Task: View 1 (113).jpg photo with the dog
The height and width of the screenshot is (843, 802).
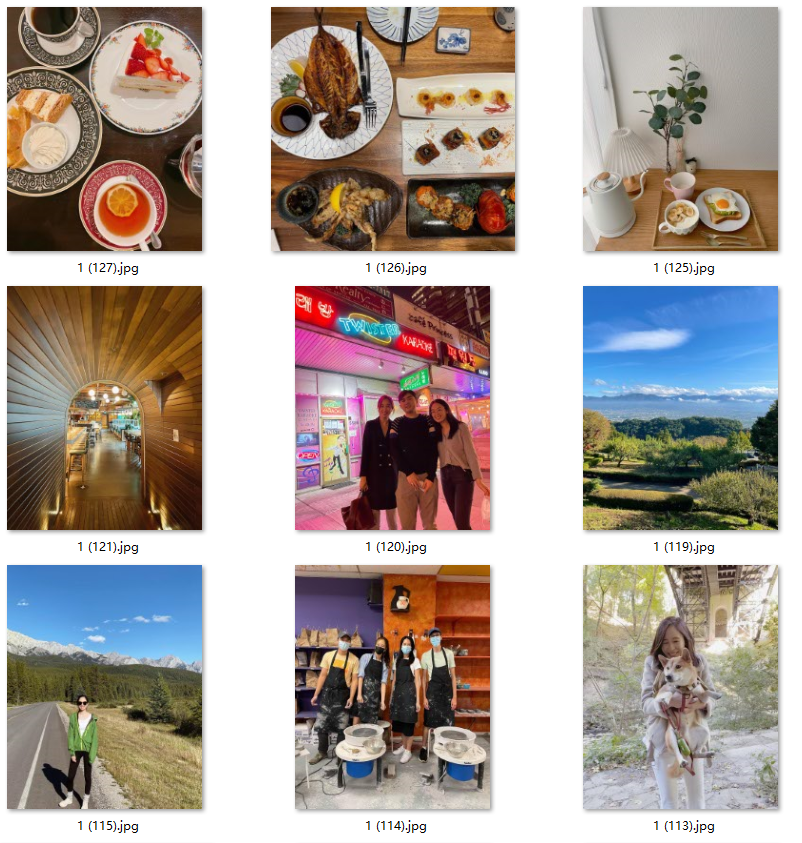Action: pos(681,687)
